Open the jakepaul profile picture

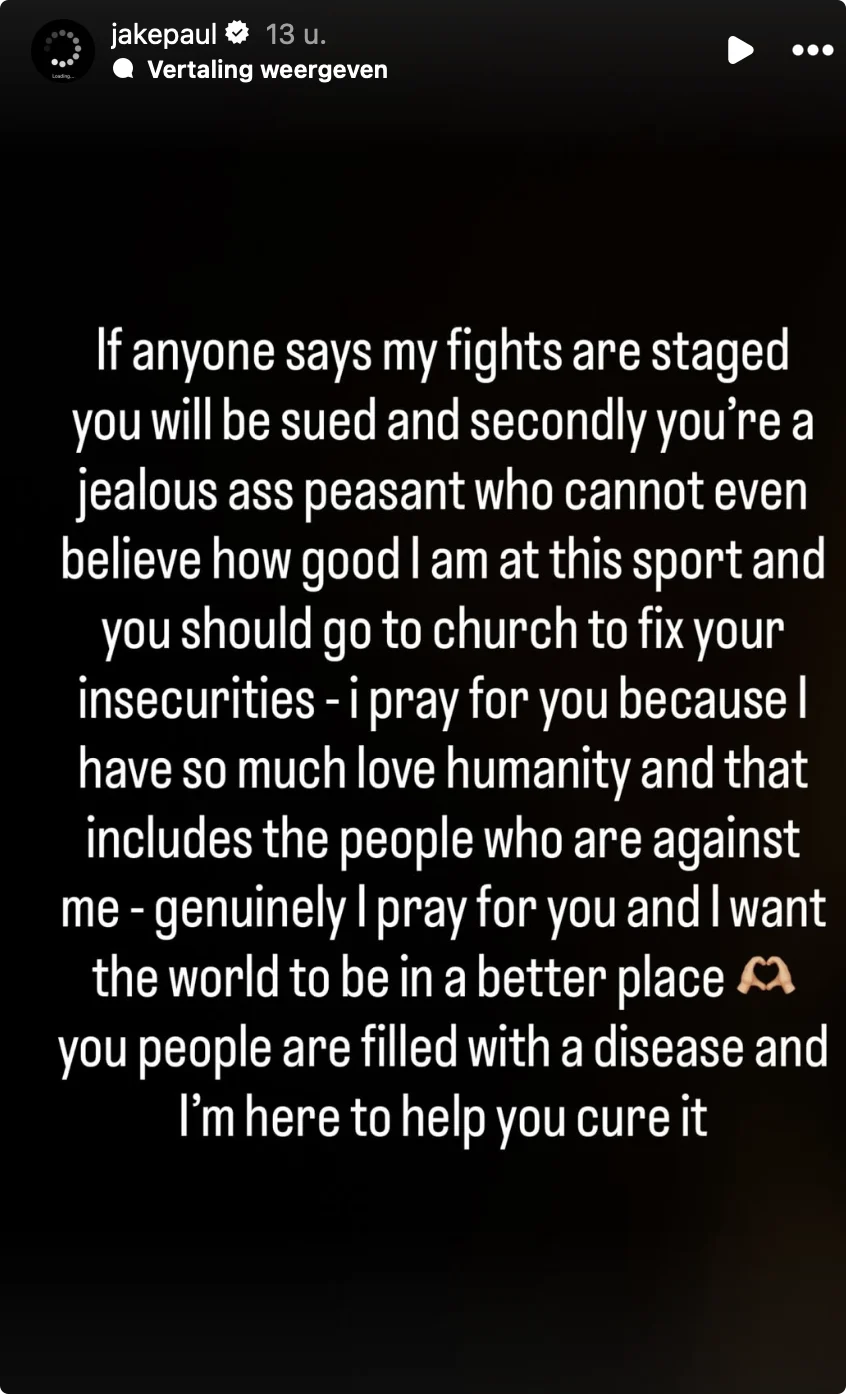click(63, 51)
